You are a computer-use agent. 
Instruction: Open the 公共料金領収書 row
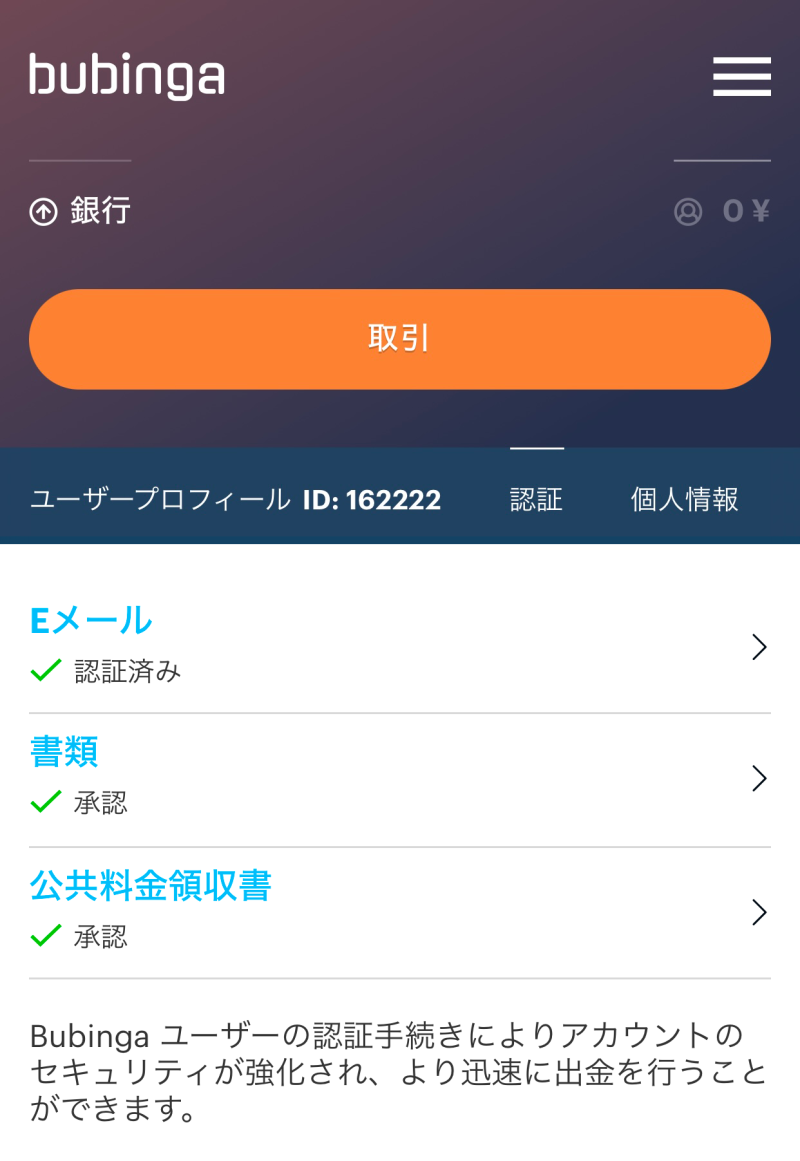click(400, 911)
